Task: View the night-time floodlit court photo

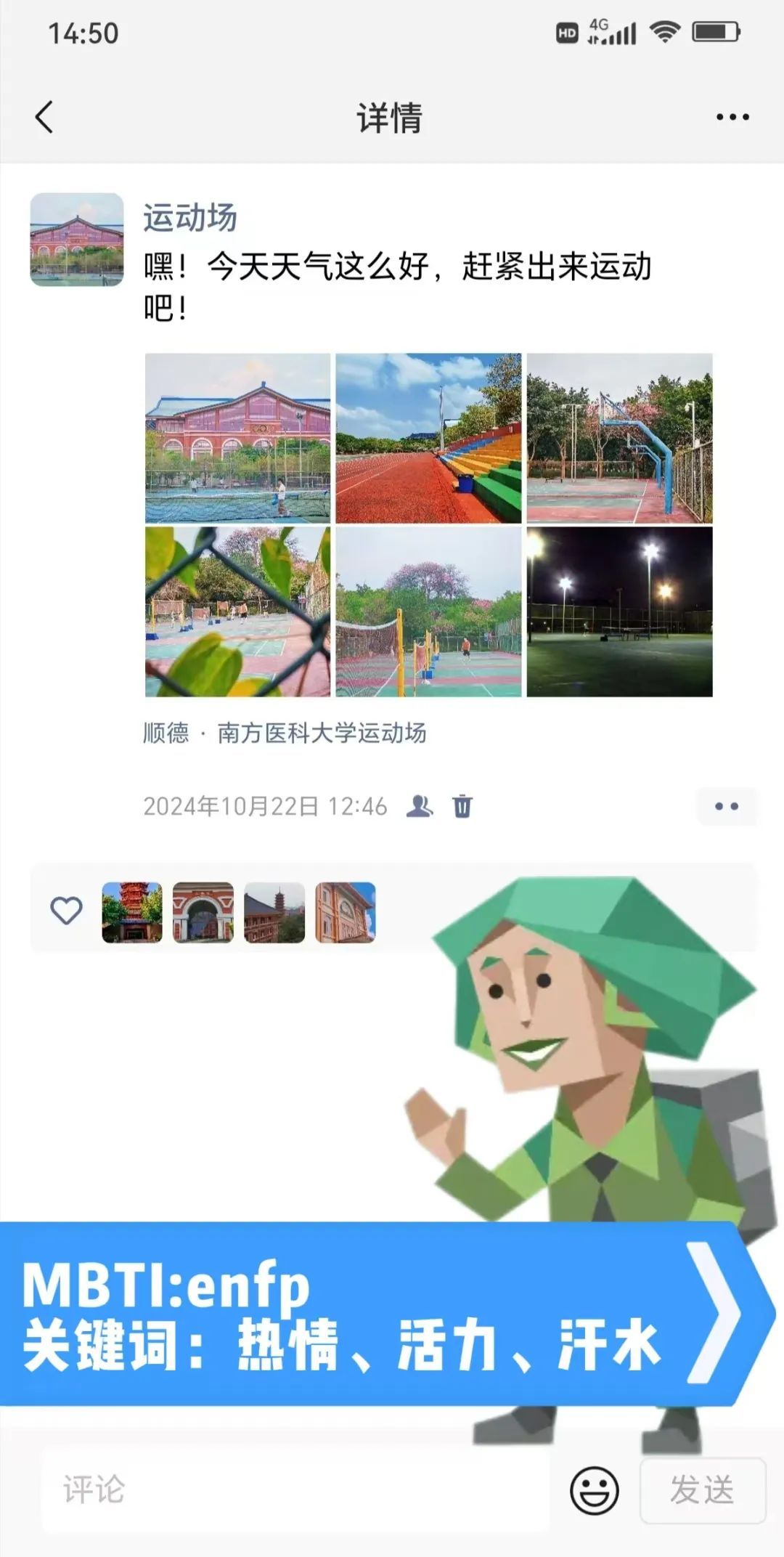Action: [x=619, y=611]
